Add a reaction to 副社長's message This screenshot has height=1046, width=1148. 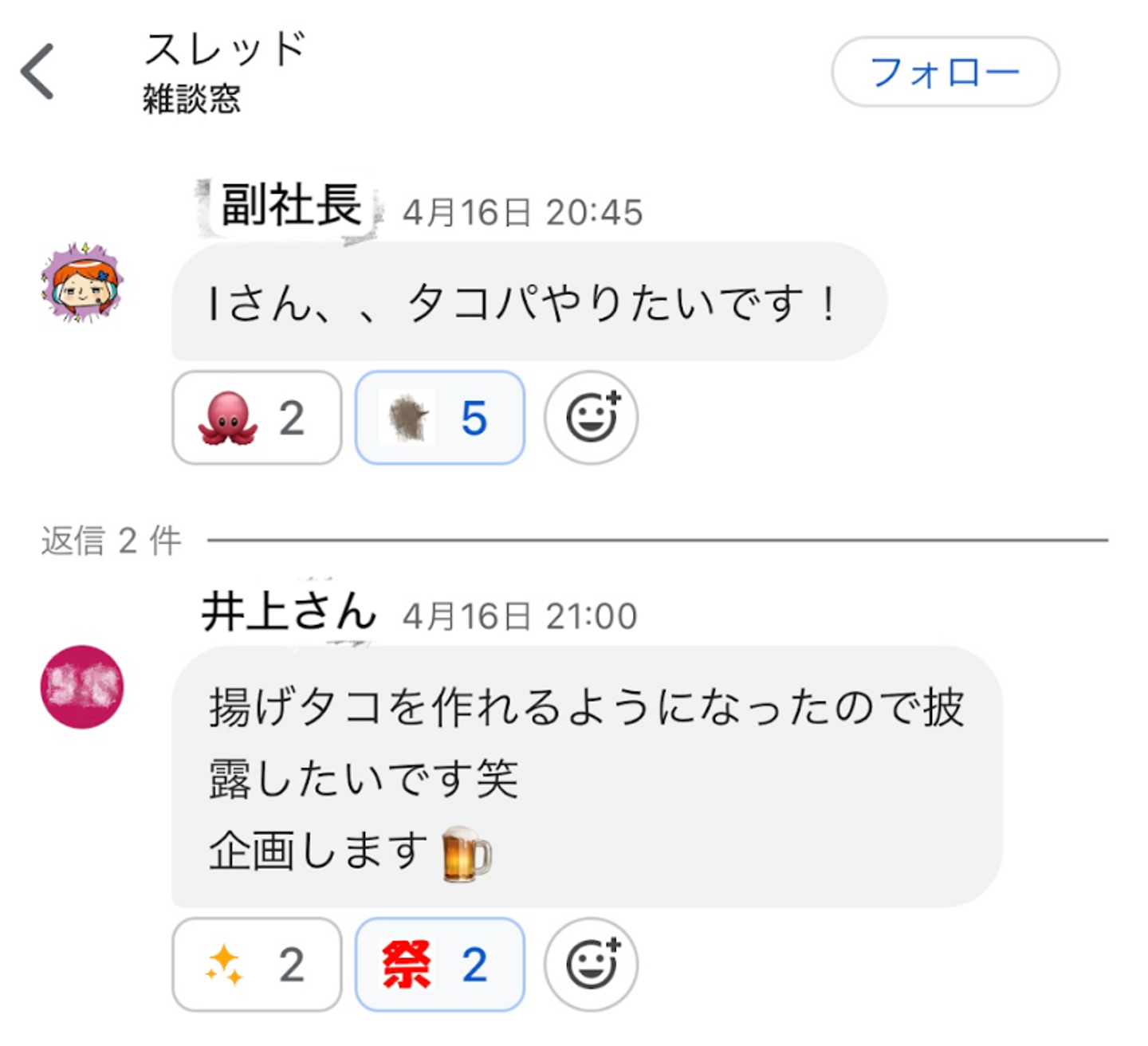point(591,418)
